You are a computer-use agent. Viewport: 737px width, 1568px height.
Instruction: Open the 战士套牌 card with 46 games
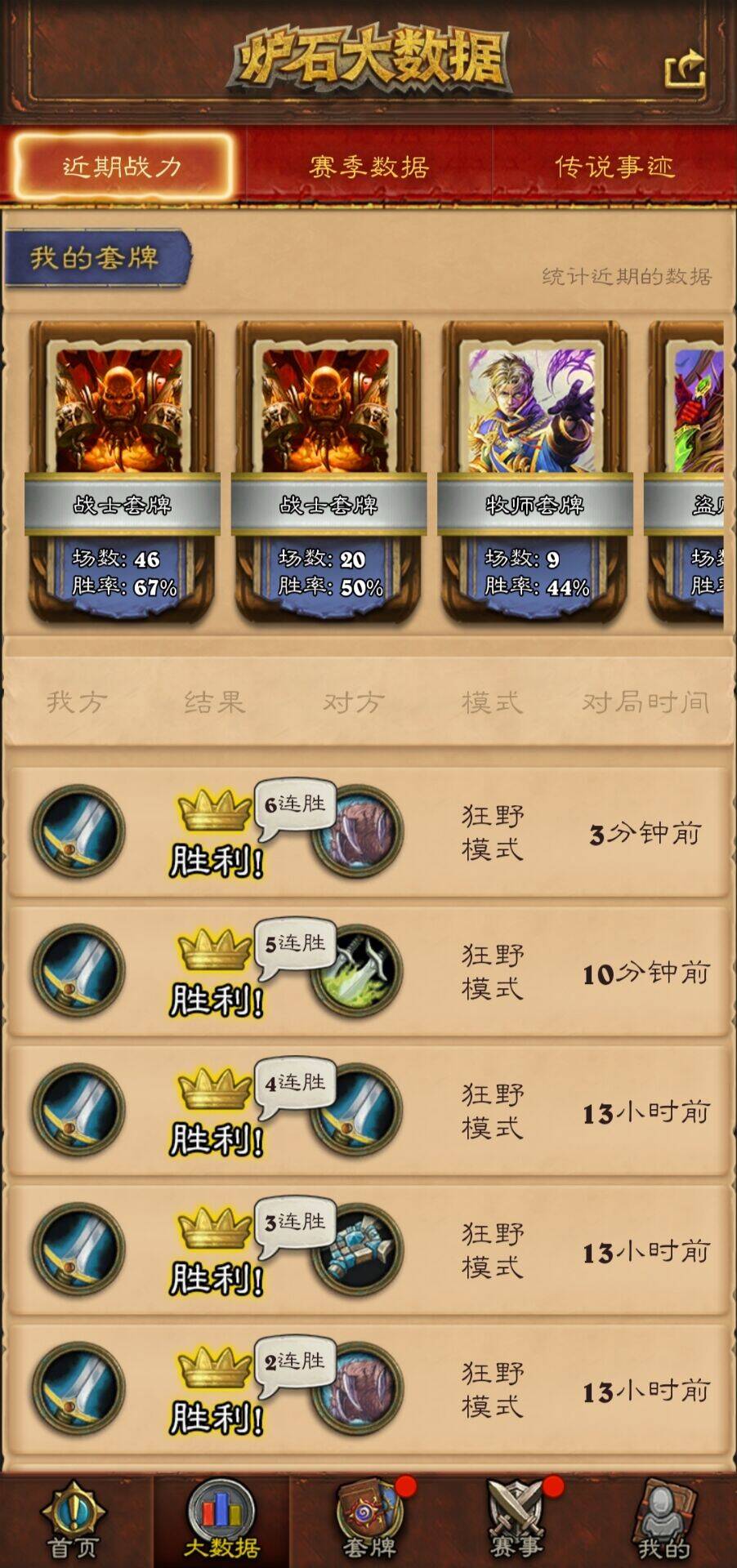click(122, 472)
